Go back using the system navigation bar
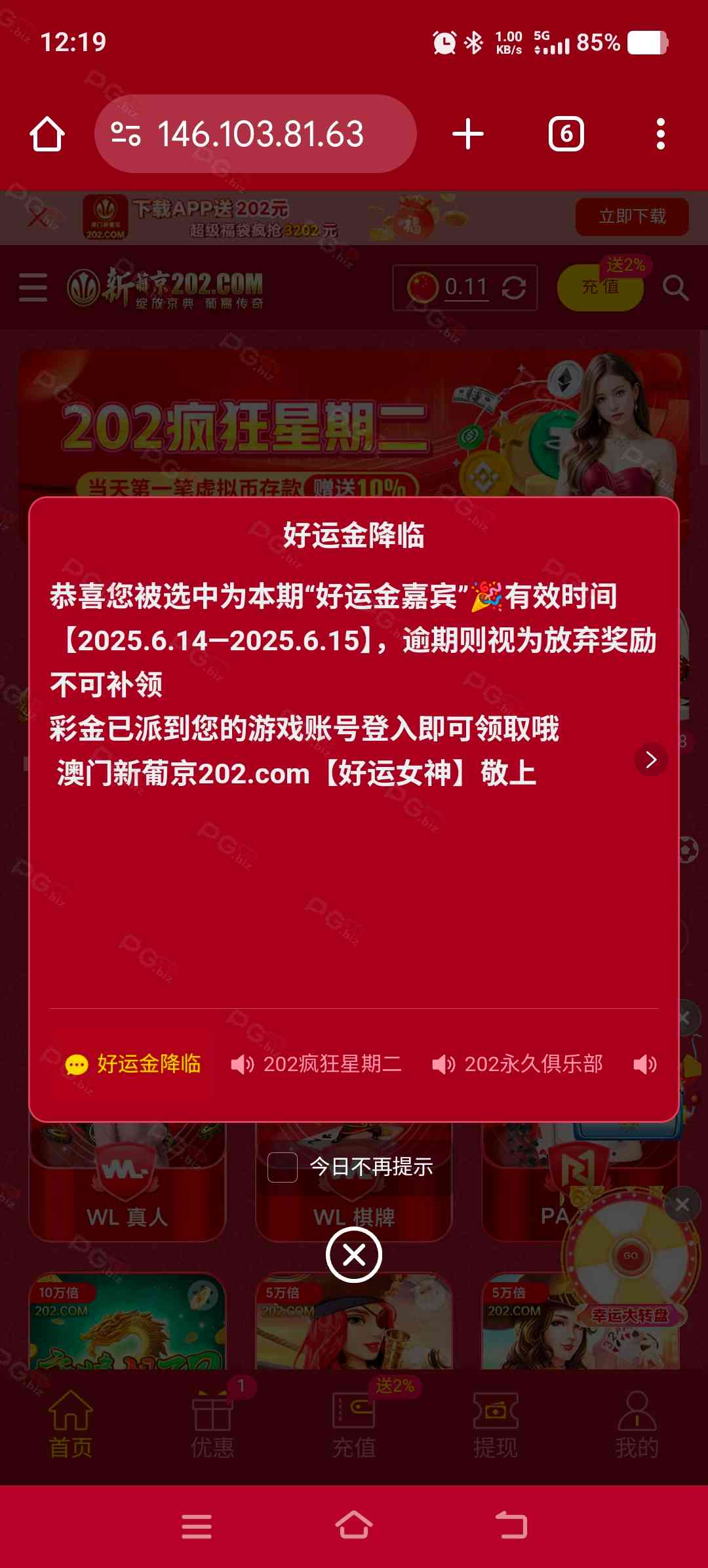 coord(511,1525)
